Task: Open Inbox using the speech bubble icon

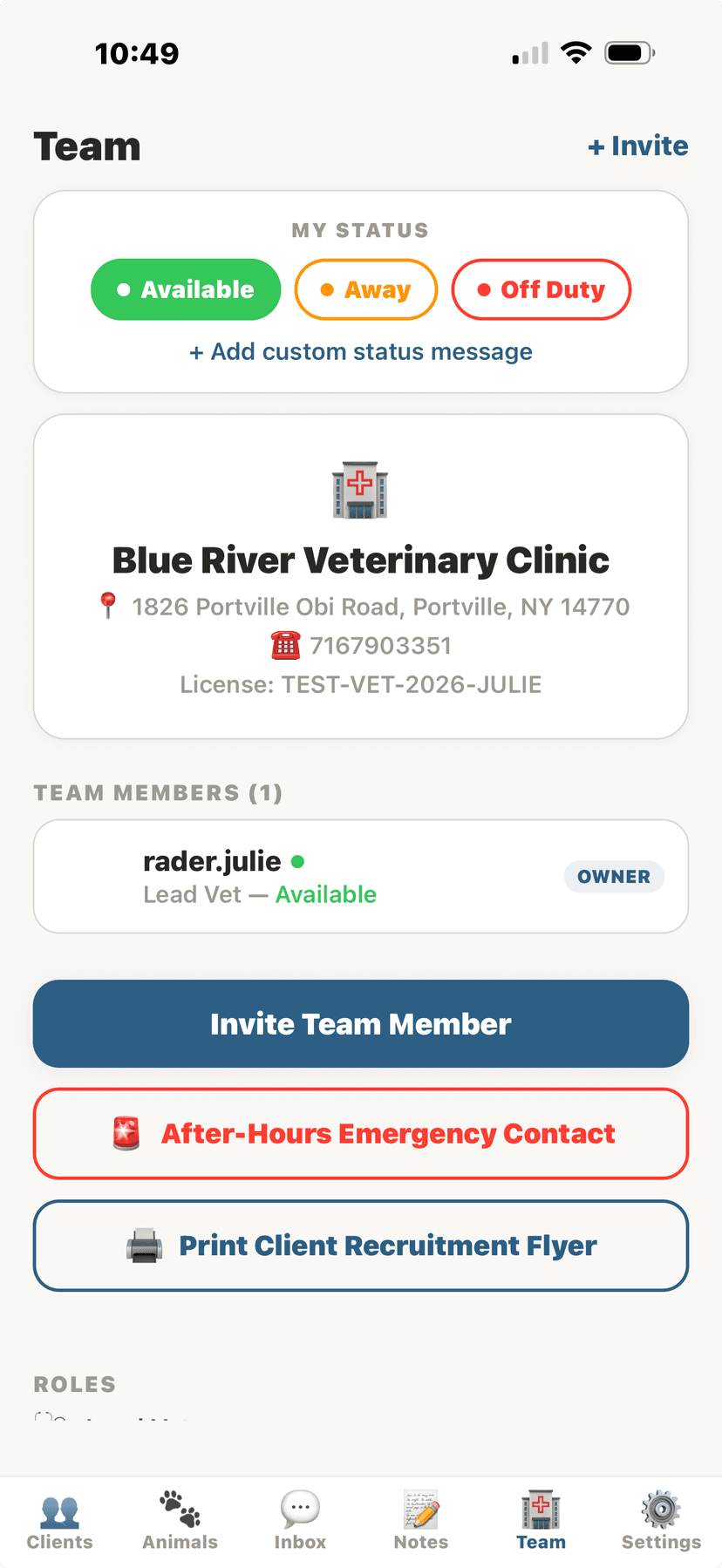Action: pos(300,1508)
